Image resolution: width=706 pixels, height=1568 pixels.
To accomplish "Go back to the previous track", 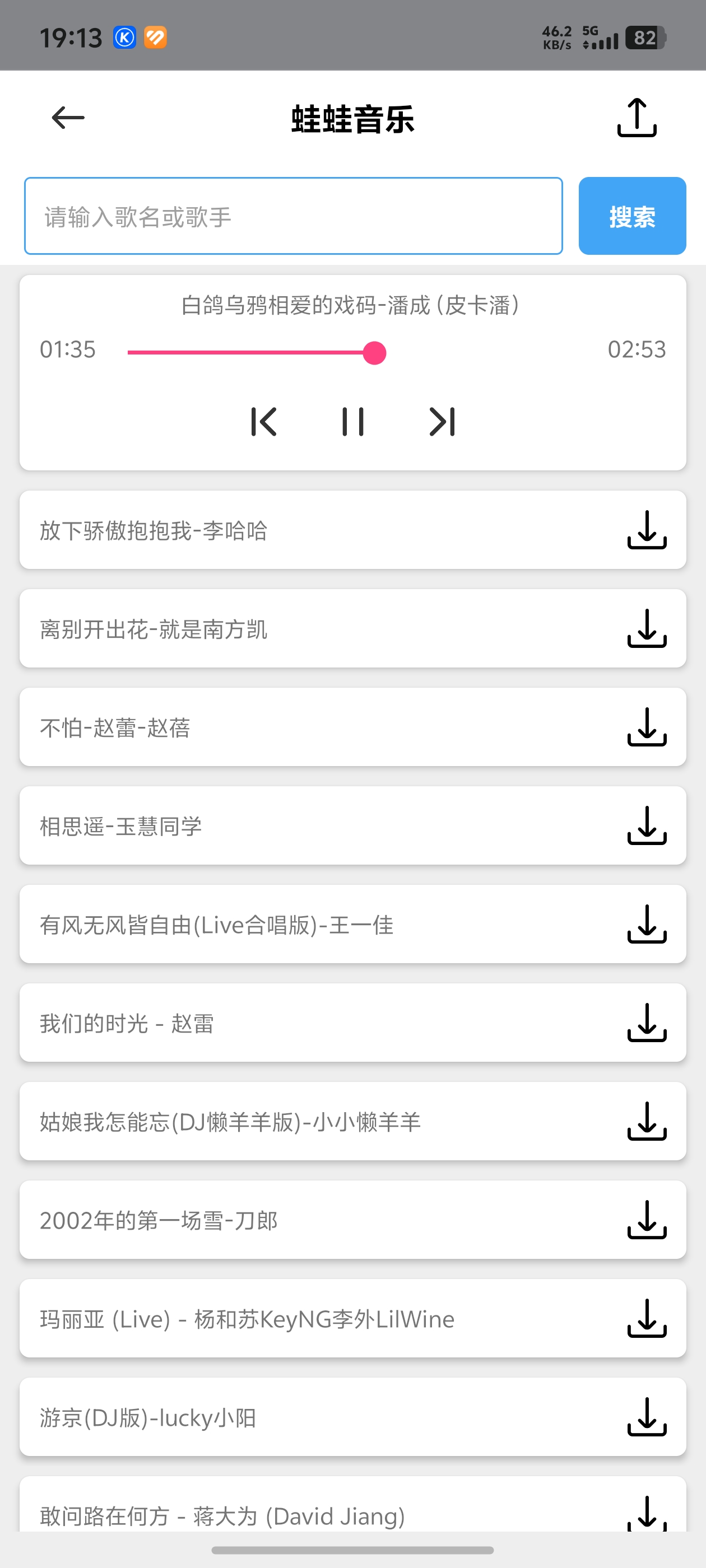I will coord(264,421).
